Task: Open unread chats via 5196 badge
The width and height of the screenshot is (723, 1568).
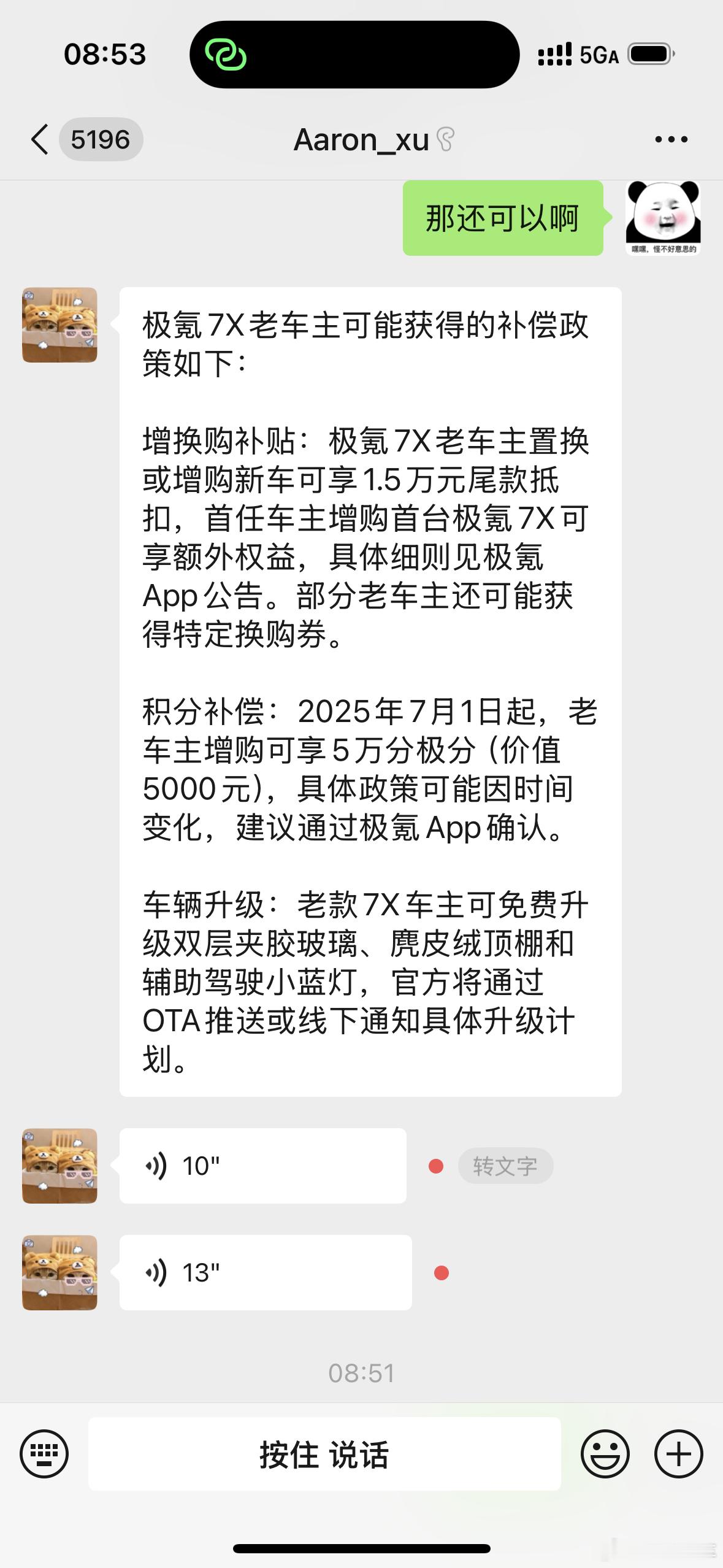Action: [x=100, y=140]
